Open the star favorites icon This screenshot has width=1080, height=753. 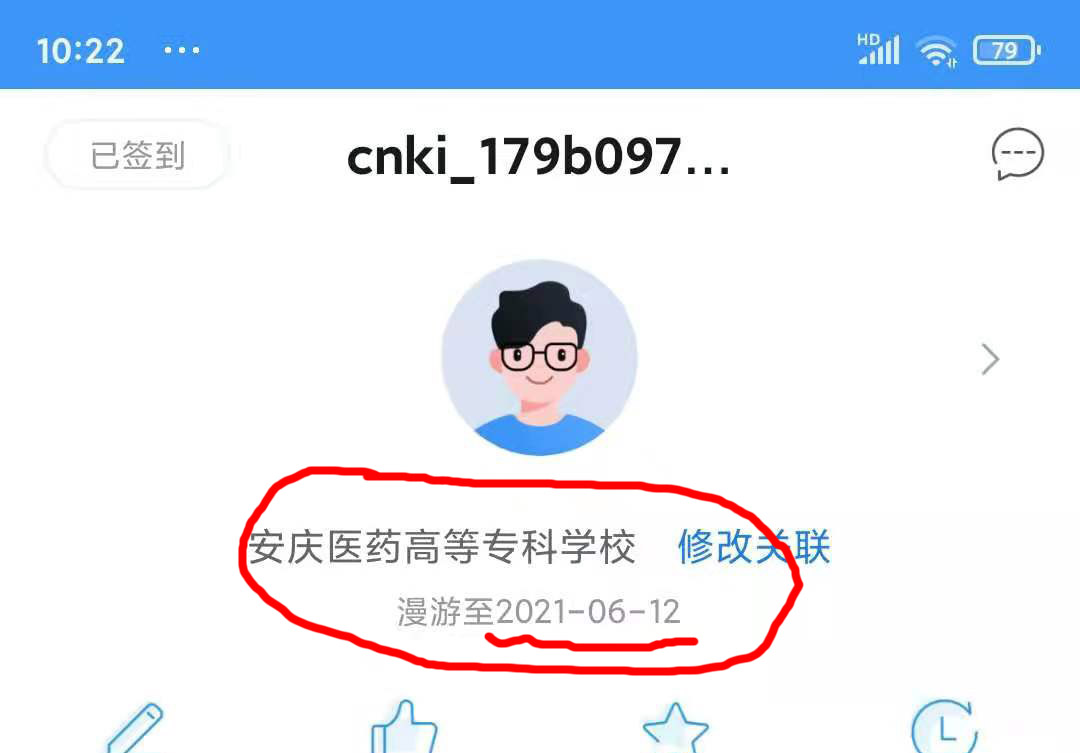point(675,730)
